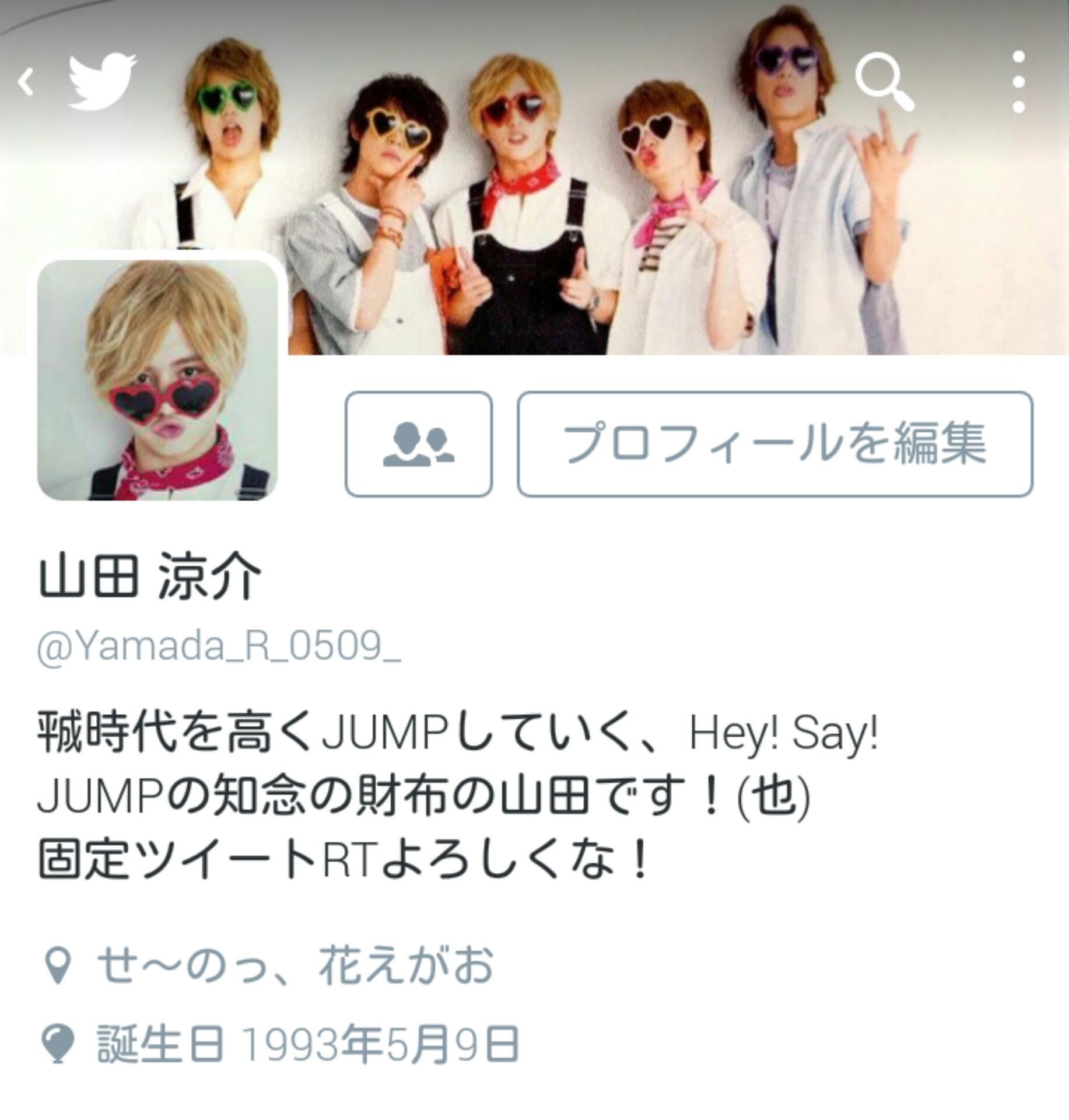Open the search magnifier icon
The height and width of the screenshot is (1120, 1069).
coord(884,82)
